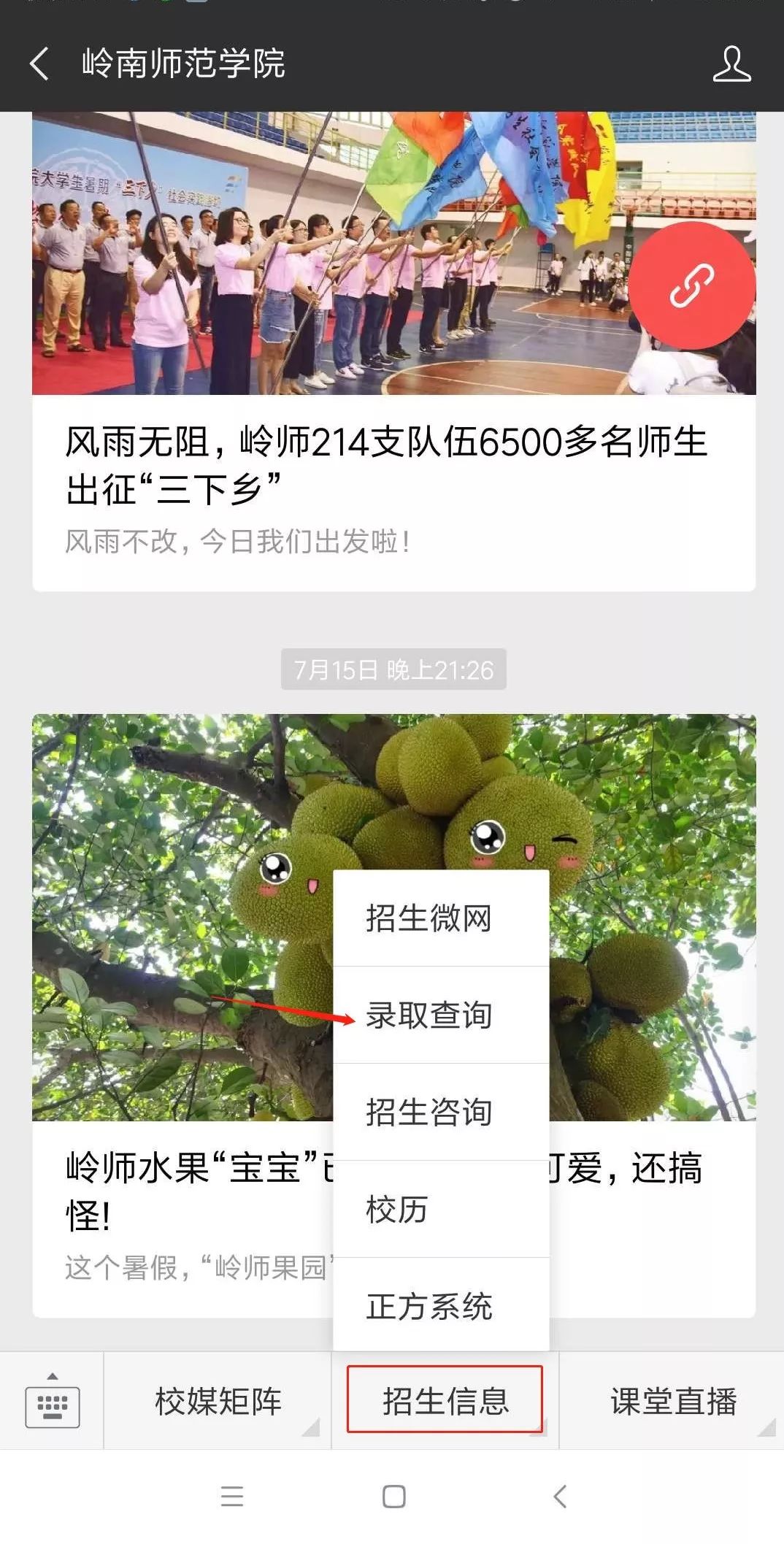The width and height of the screenshot is (784, 1544).
Task: Switch to keyboard input mode
Action: (x=52, y=1401)
